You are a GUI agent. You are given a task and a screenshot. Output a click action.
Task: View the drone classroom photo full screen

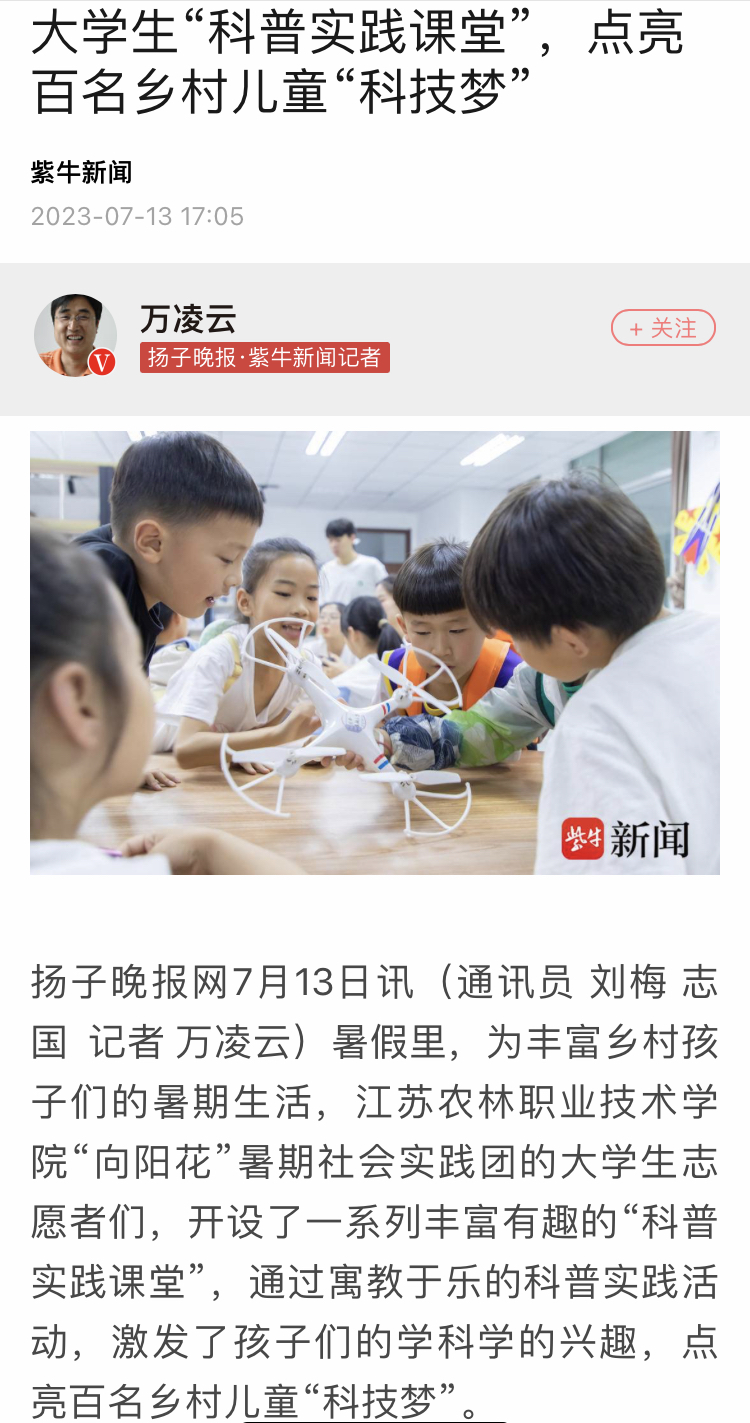click(x=375, y=652)
